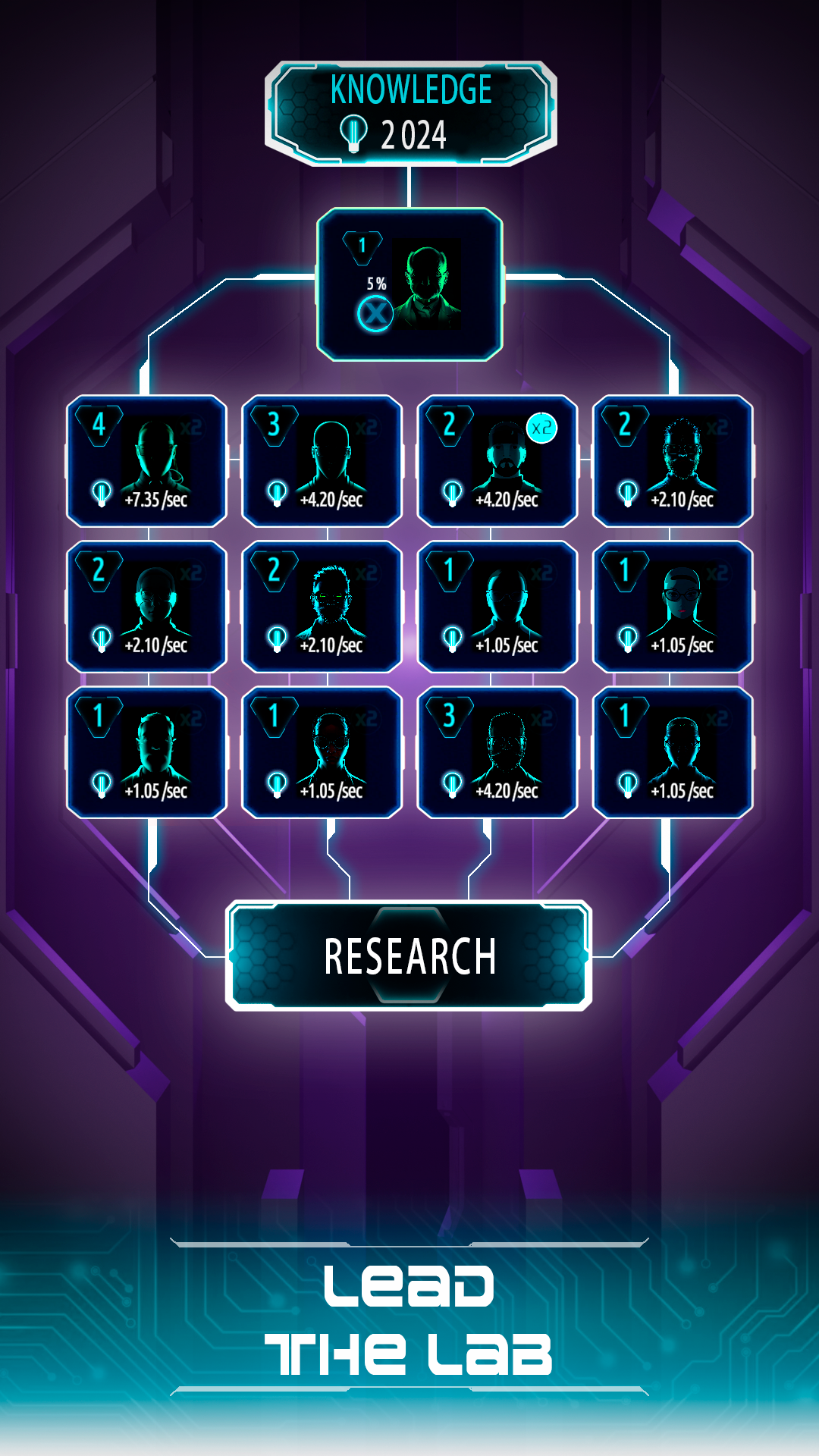The image size is (819, 1456).
Task: Toggle the active x2 boost on the bearded scientist
Action: pos(541,427)
